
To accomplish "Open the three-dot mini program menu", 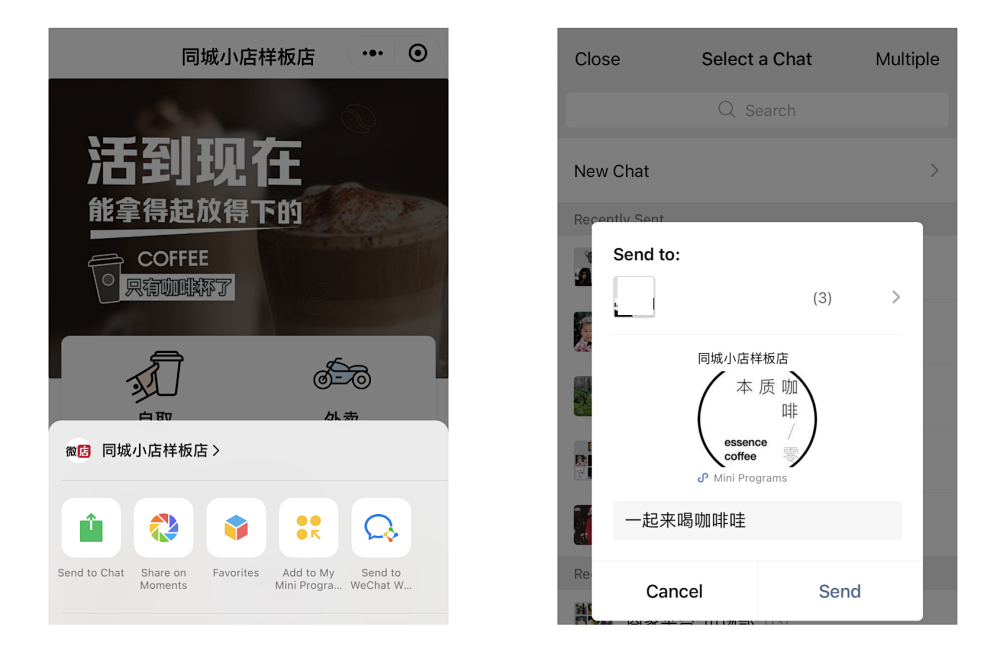I will point(373,54).
